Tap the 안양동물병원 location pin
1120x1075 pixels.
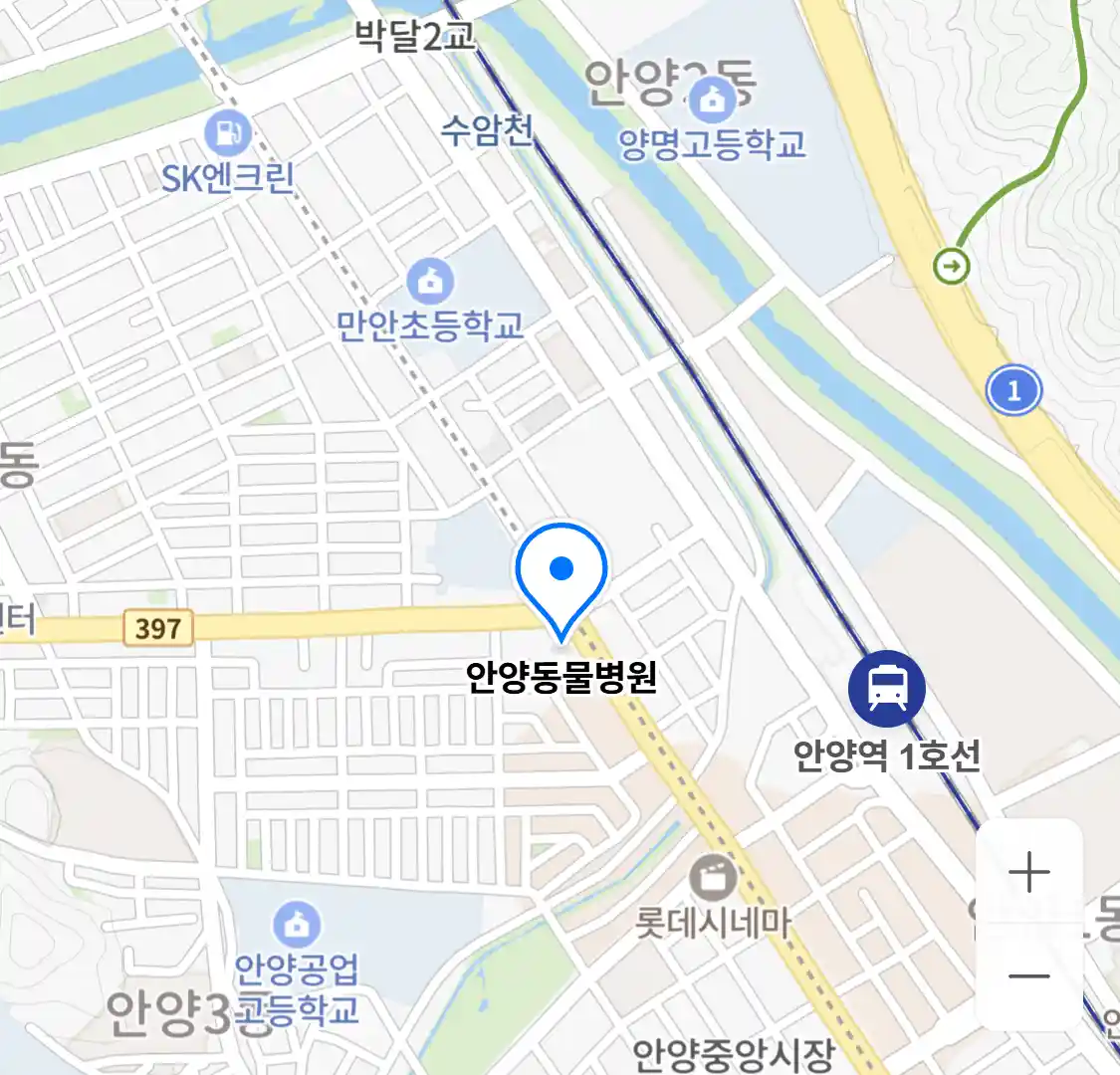pyautogui.click(x=561, y=574)
